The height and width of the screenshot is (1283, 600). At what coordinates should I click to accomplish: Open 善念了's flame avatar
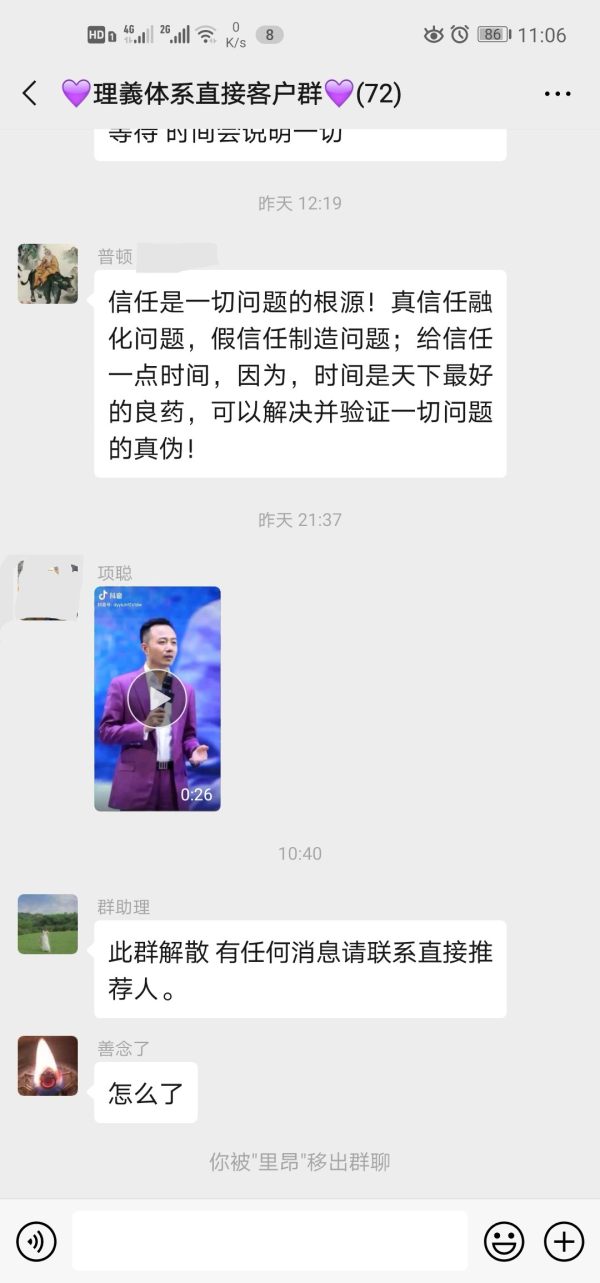pyautogui.click(x=48, y=1066)
